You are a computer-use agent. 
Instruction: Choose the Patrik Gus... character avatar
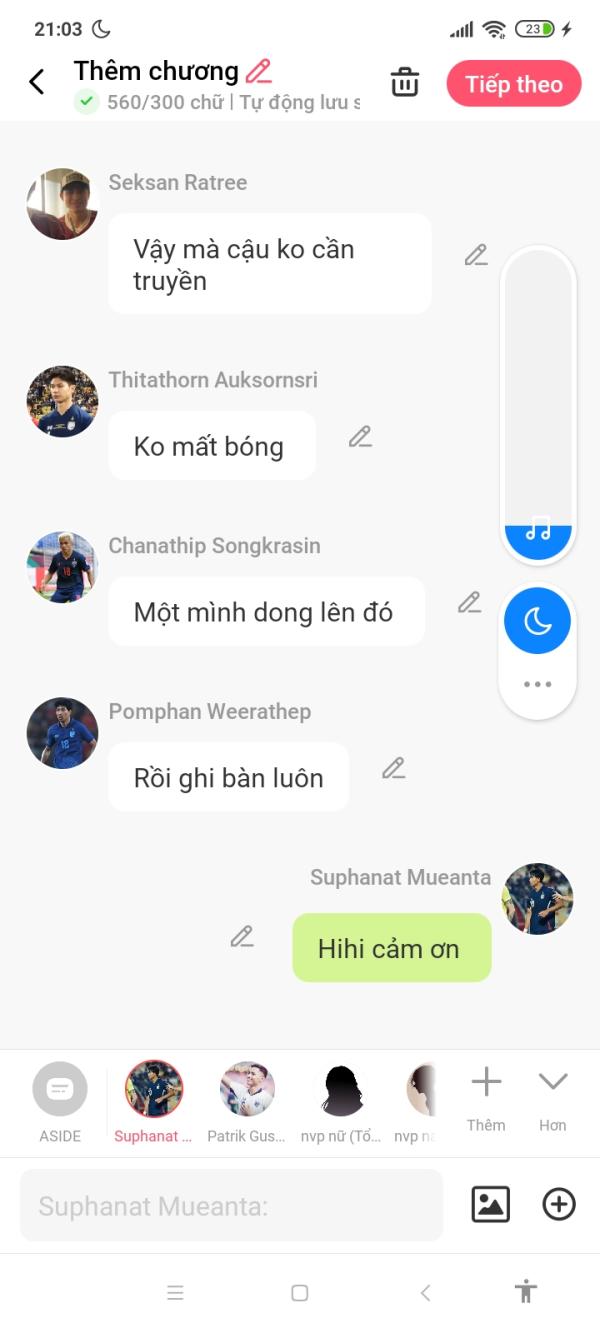pos(247,1090)
